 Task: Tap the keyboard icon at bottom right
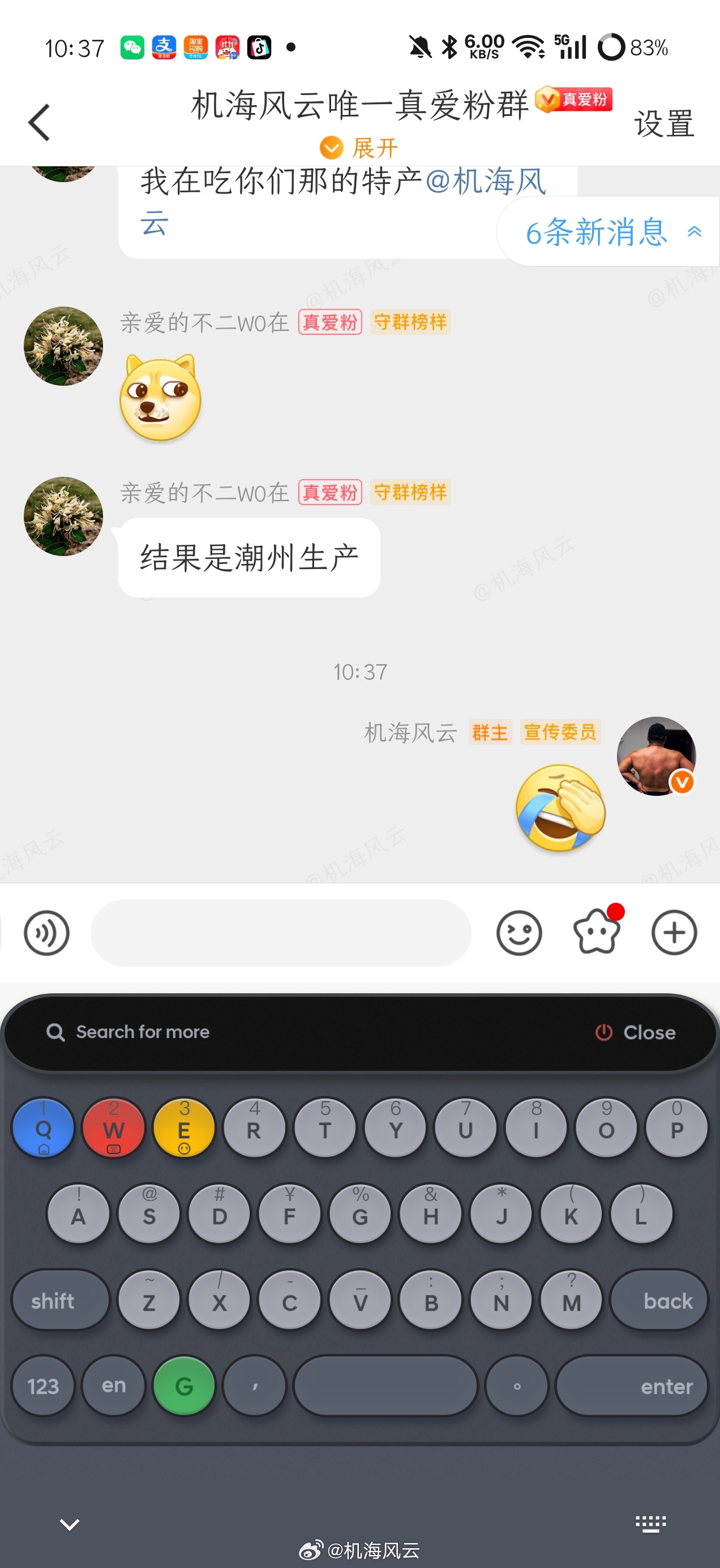(649, 1523)
